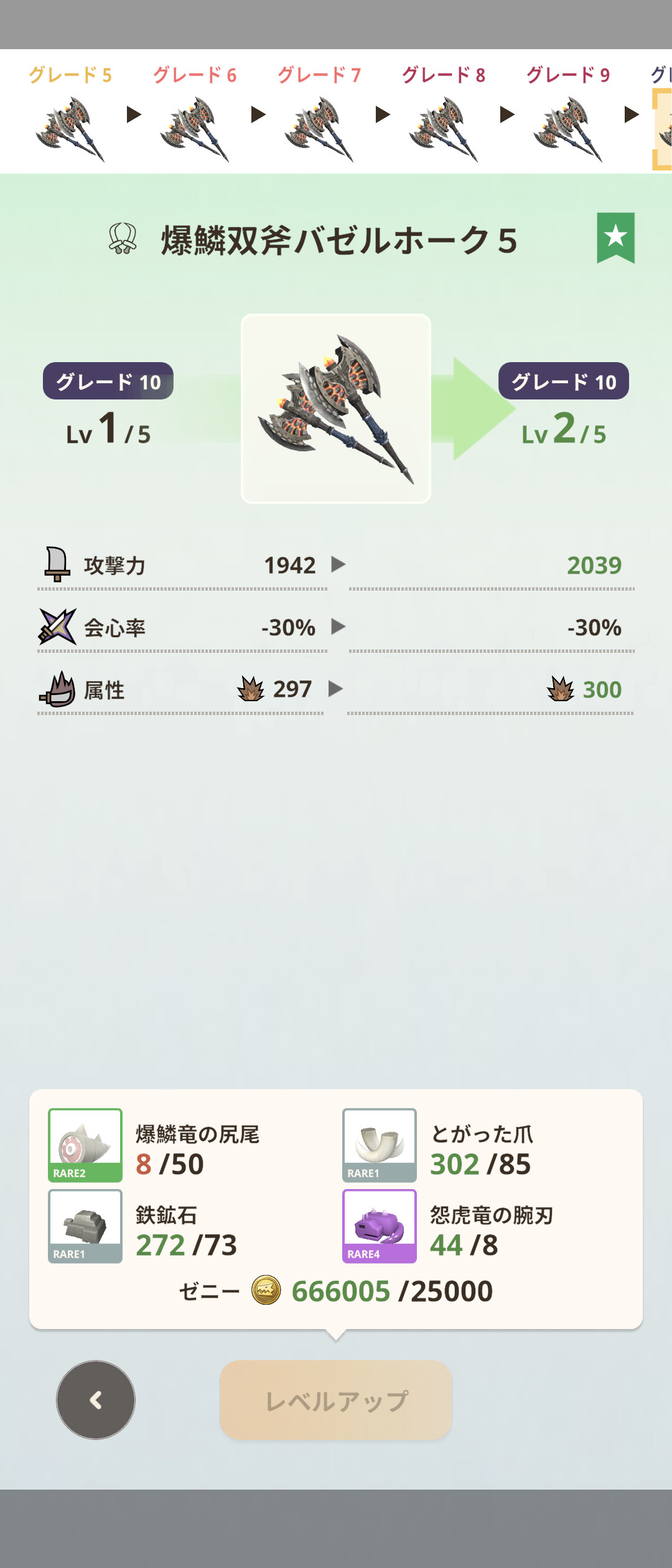The height and width of the screenshot is (1568, 672).
Task: Go back with the round arrow button
Action: click(96, 1400)
